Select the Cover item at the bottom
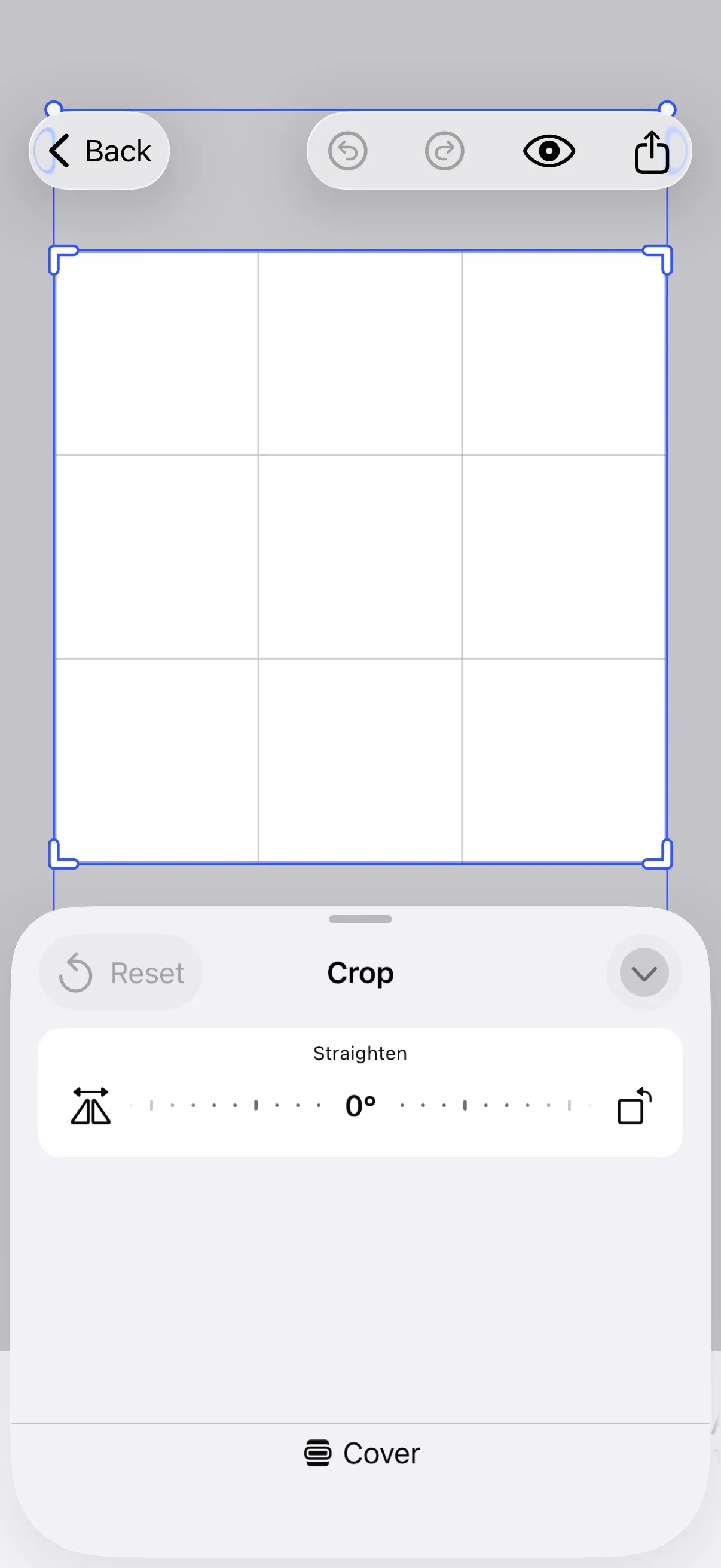The image size is (721, 1568). pyautogui.click(x=362, y=1453)
